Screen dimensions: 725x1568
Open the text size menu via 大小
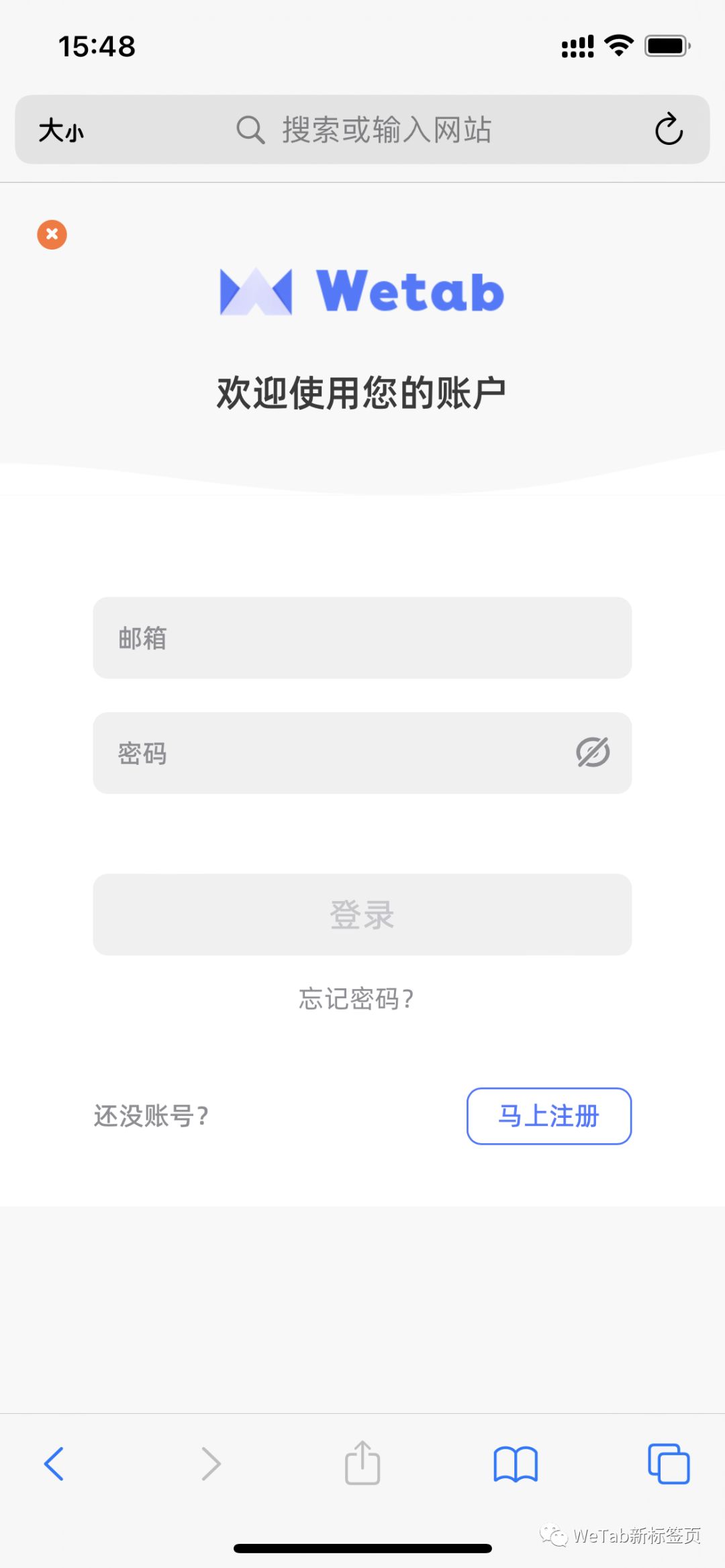[x=61, y=132]
